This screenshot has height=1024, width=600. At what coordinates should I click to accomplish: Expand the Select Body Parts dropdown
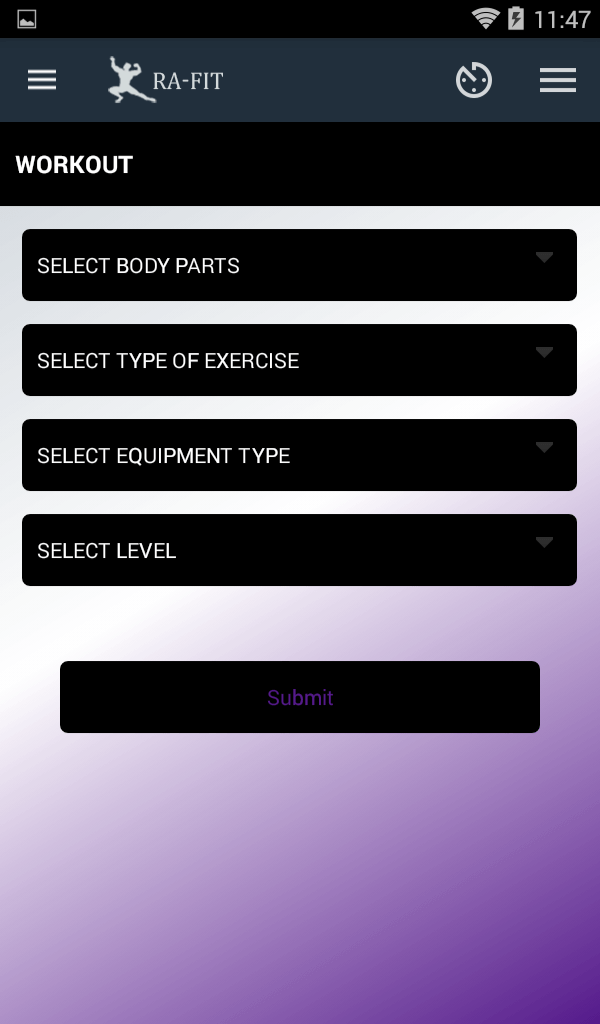[299, 265]
